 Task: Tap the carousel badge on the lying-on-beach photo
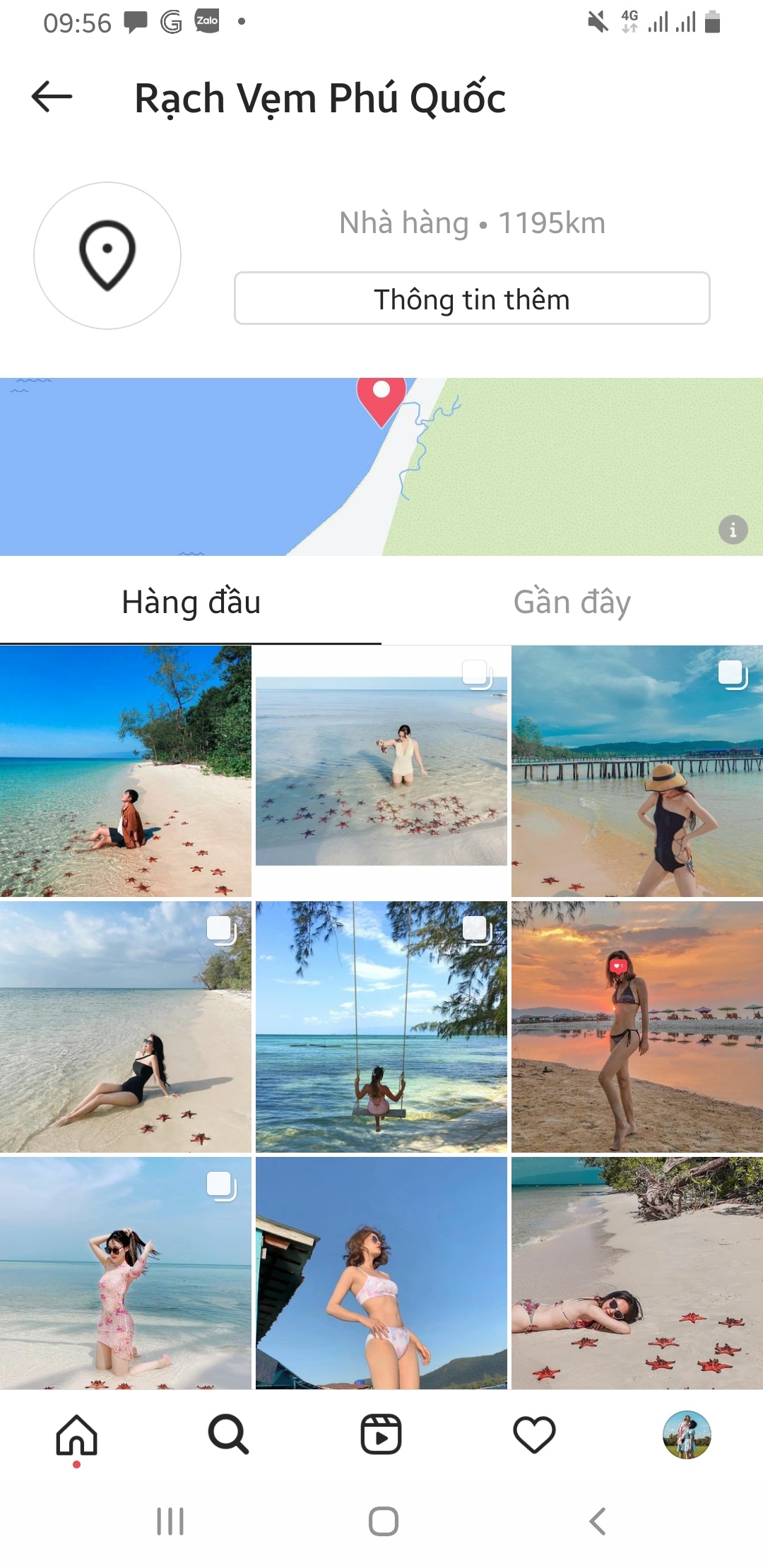(220, 927)
